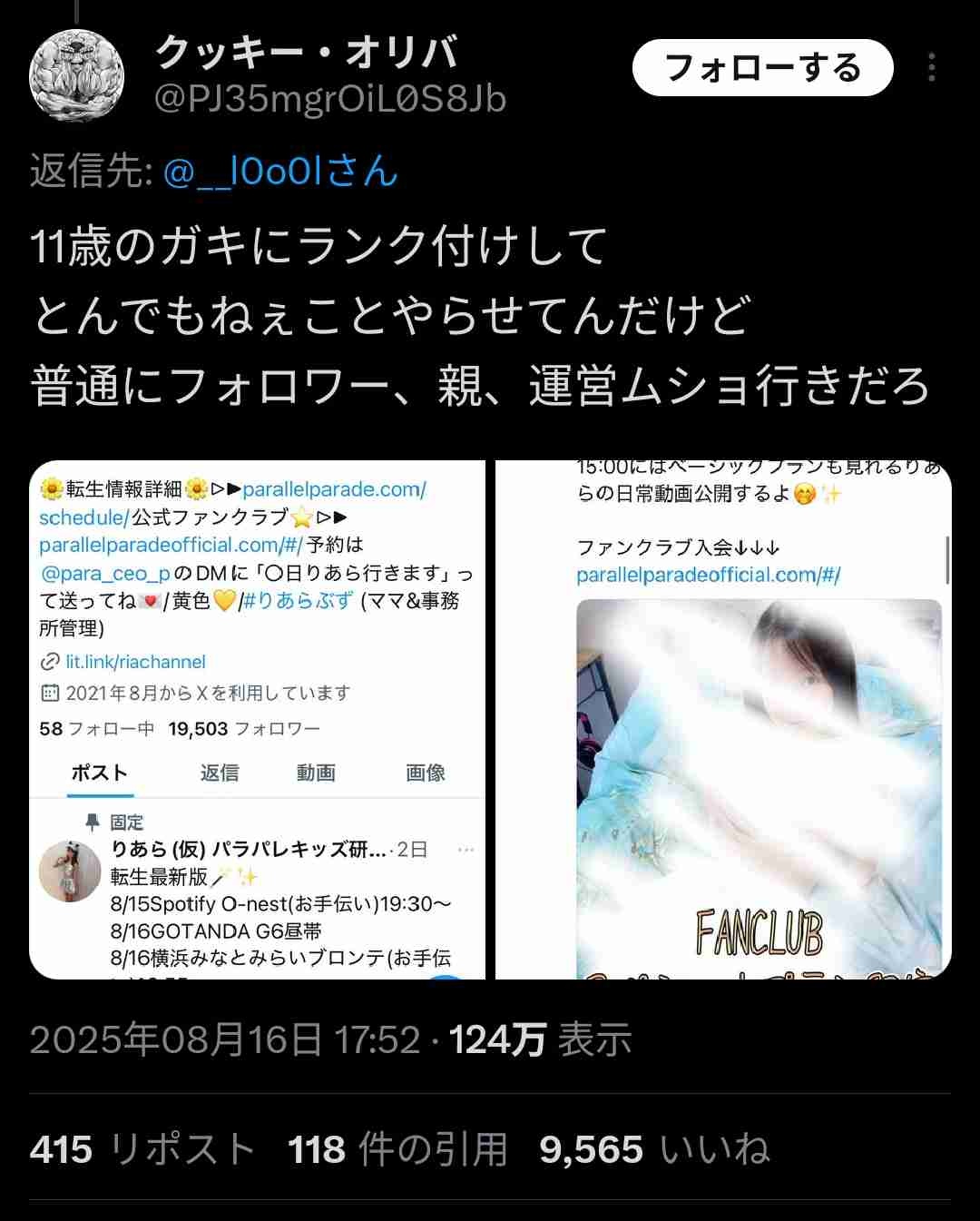
Task: Open the three-dot overflow menu
Action: [931, 68]
